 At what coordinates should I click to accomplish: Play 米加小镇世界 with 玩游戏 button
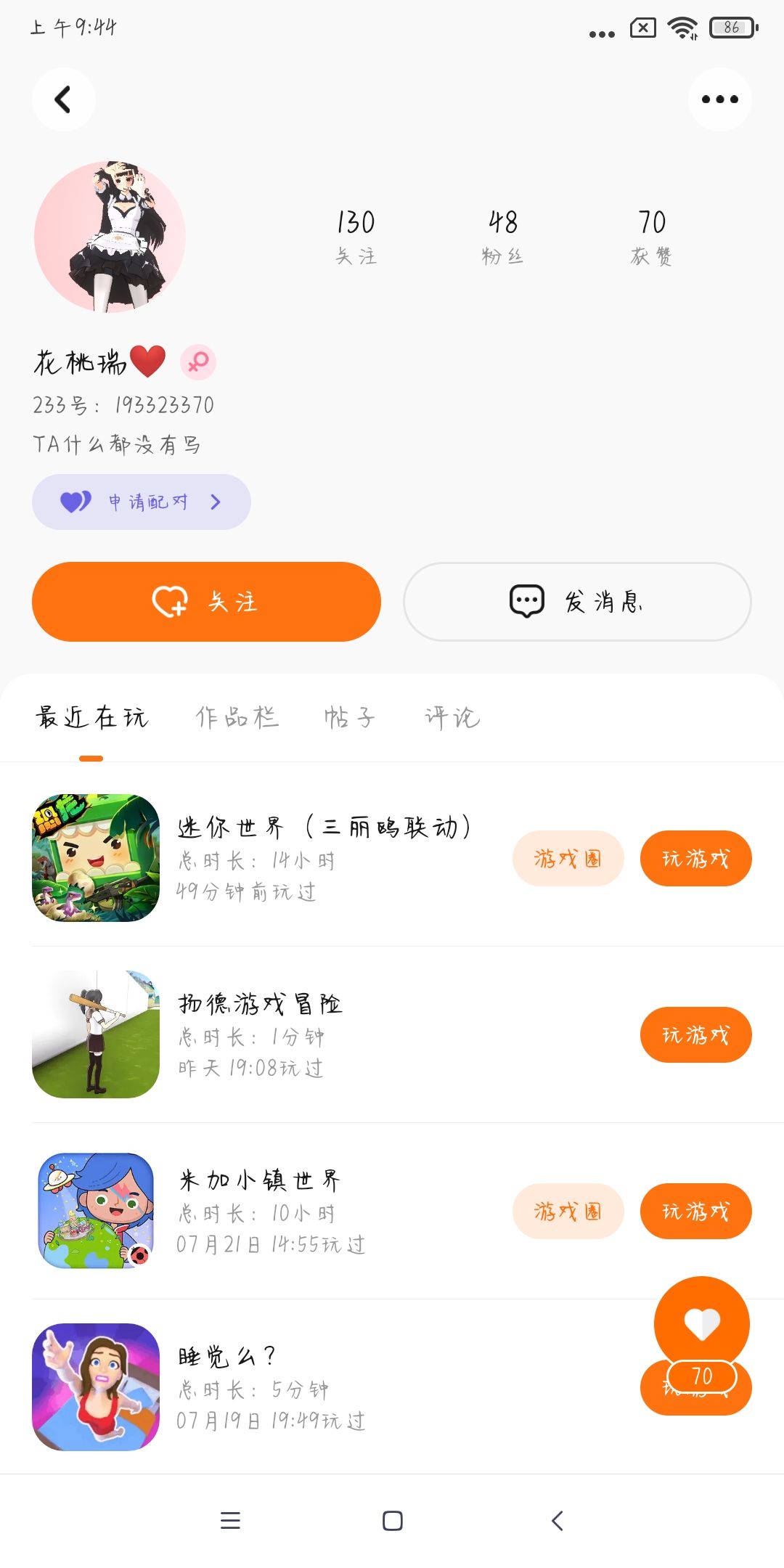695,1211
